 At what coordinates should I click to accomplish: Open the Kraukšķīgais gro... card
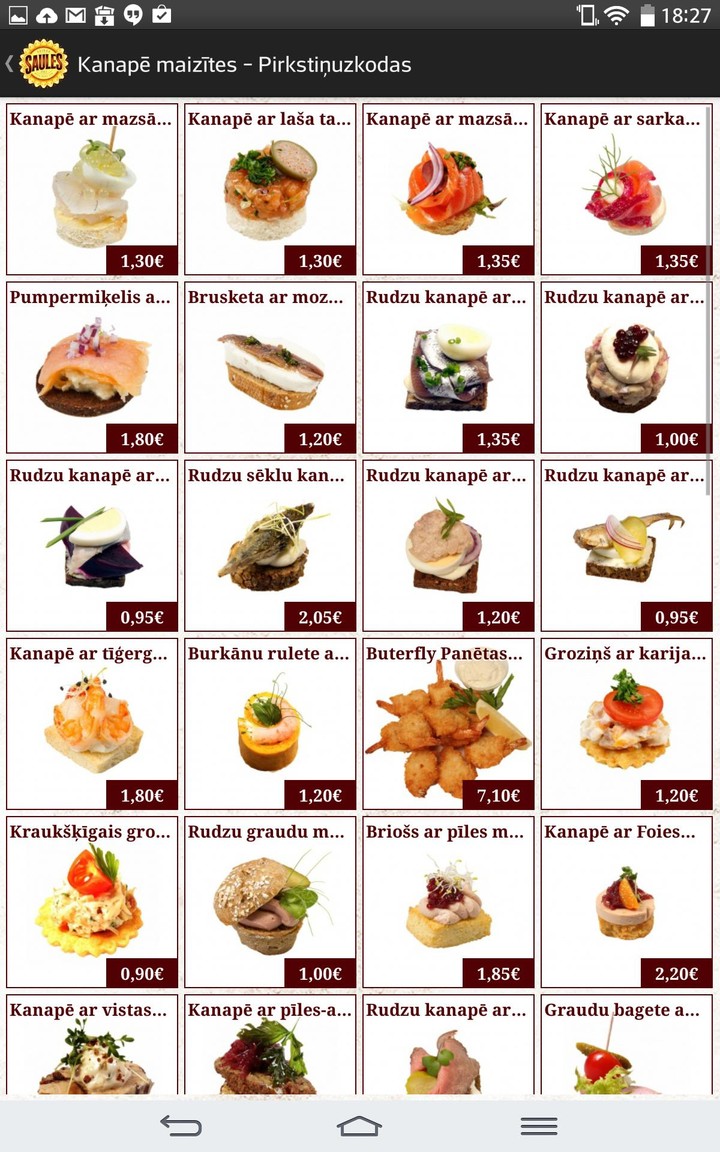pyautogui.click(x=92, y=901)
